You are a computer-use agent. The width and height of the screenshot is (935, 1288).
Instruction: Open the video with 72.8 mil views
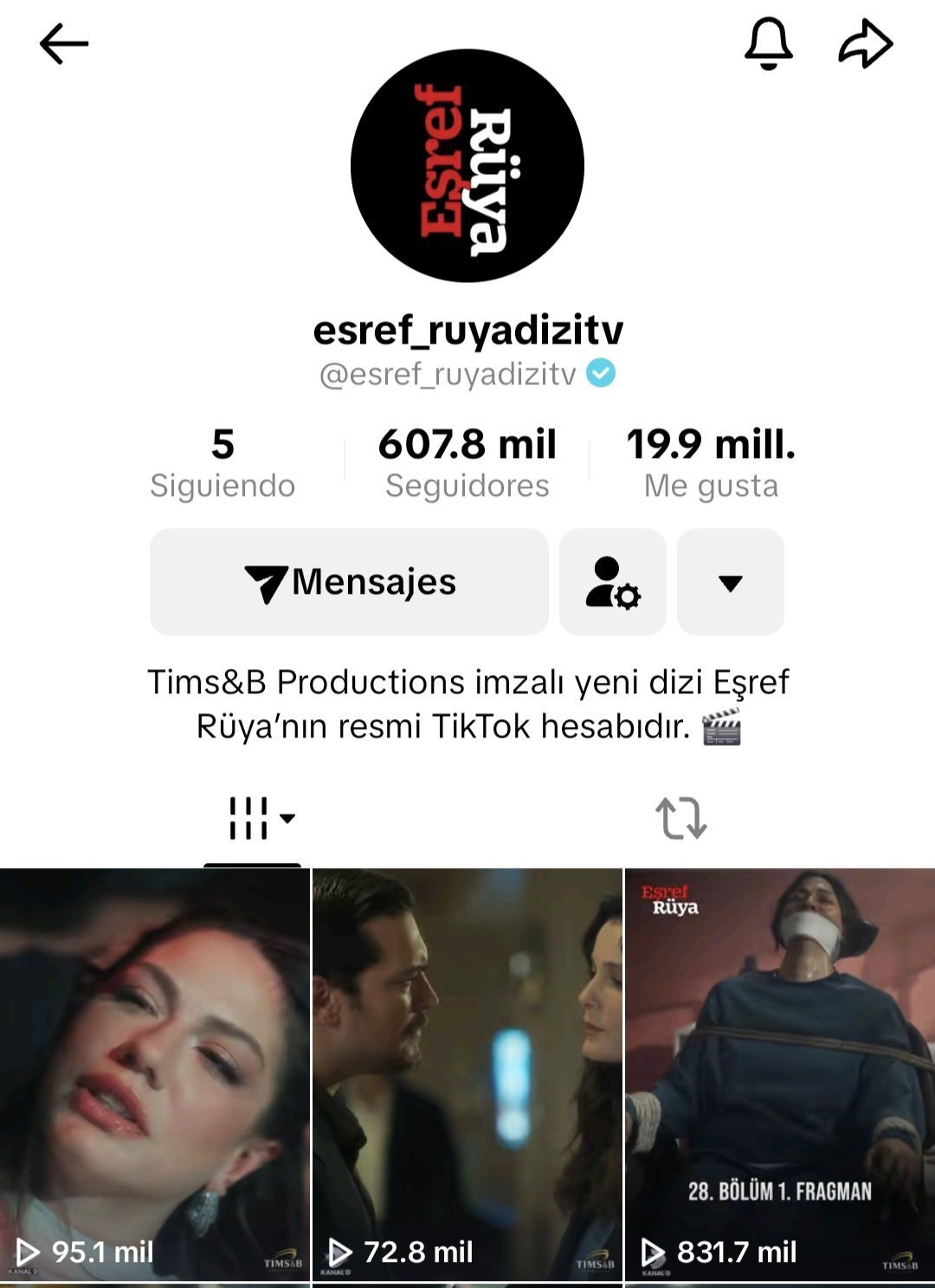point(467,1073)
